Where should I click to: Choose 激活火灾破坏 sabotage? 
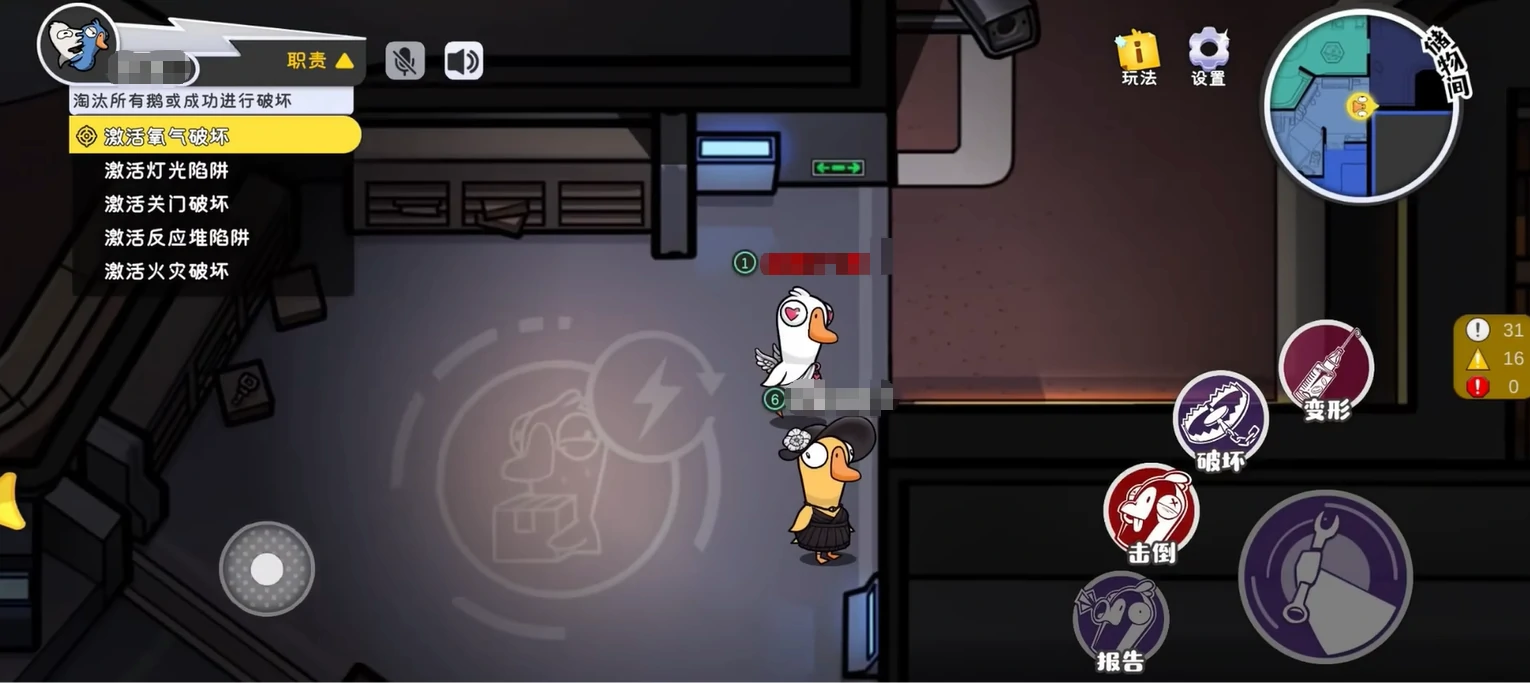(x=167, y=271)
